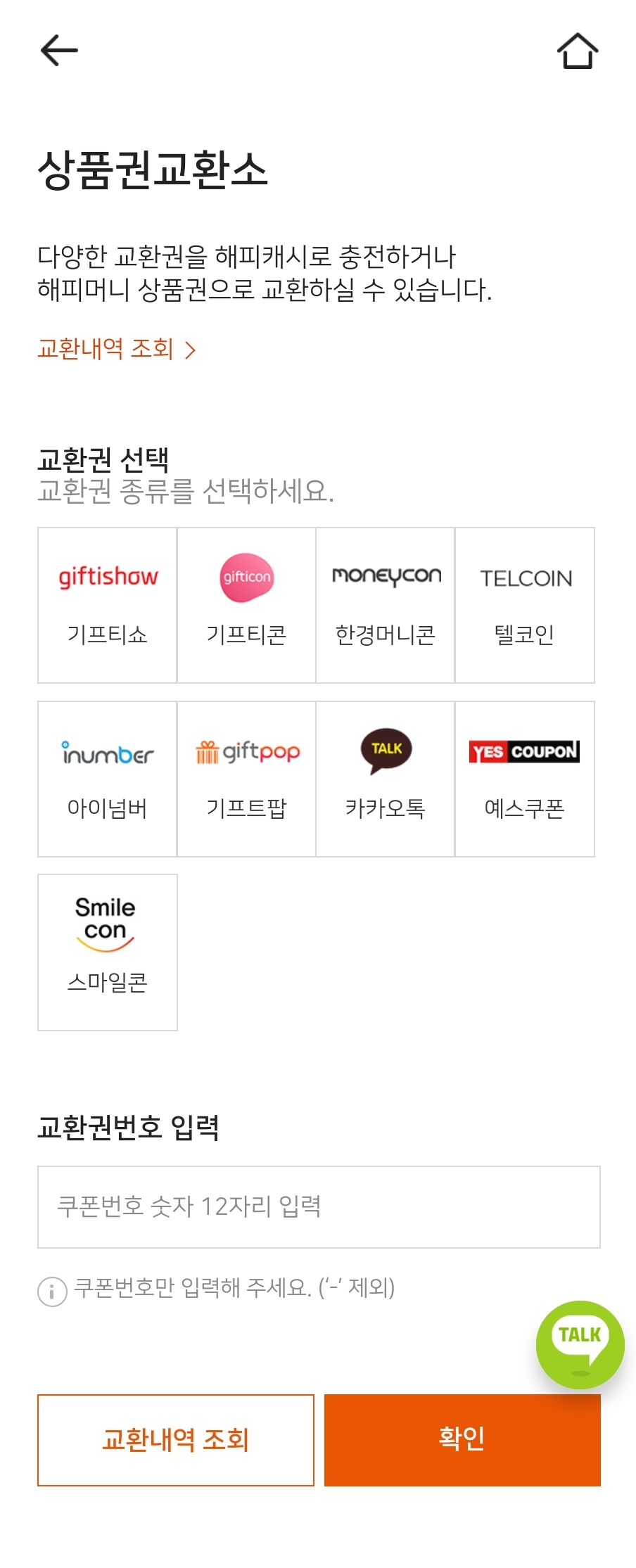Tap the 12-digit coupon number field
This screenshot has height=1568, width=636.
coord(319,1206)
